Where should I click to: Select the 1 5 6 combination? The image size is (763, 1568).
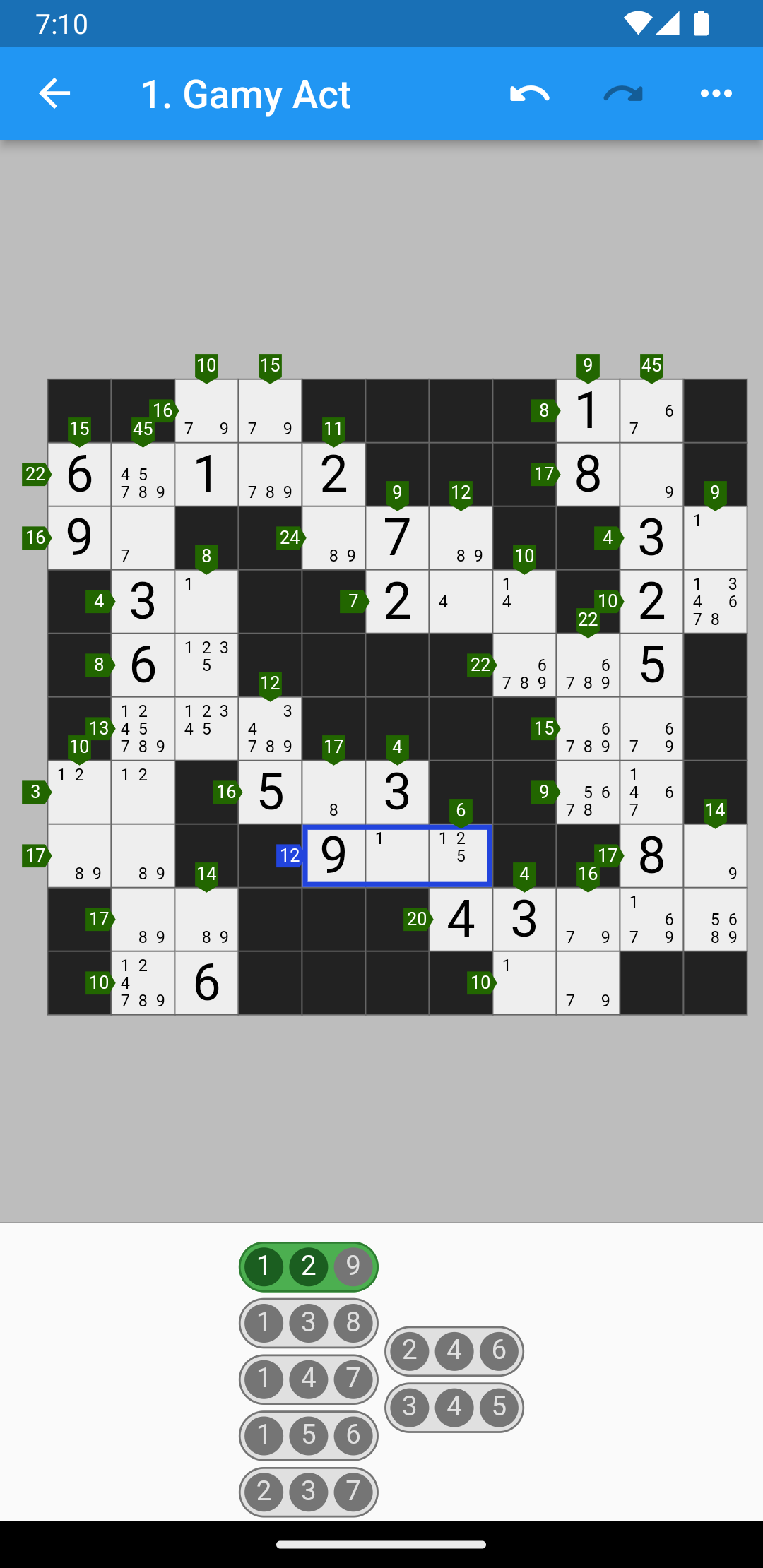pos(309,1435)
